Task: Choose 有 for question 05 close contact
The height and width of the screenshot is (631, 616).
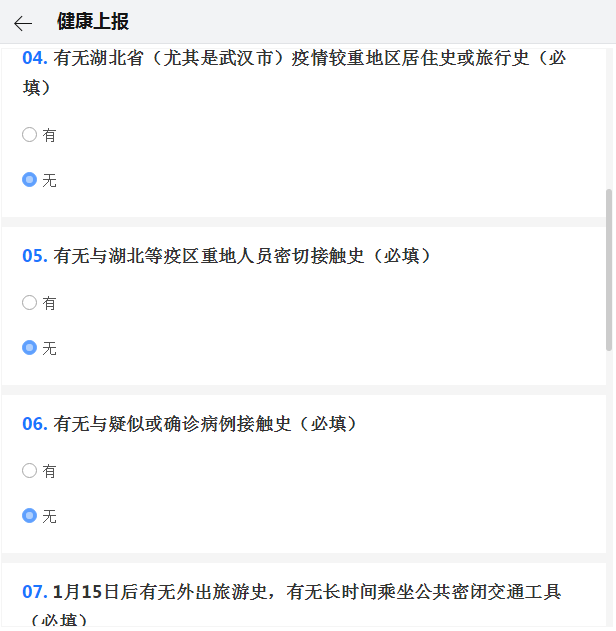Action: (x=30, y=303)
